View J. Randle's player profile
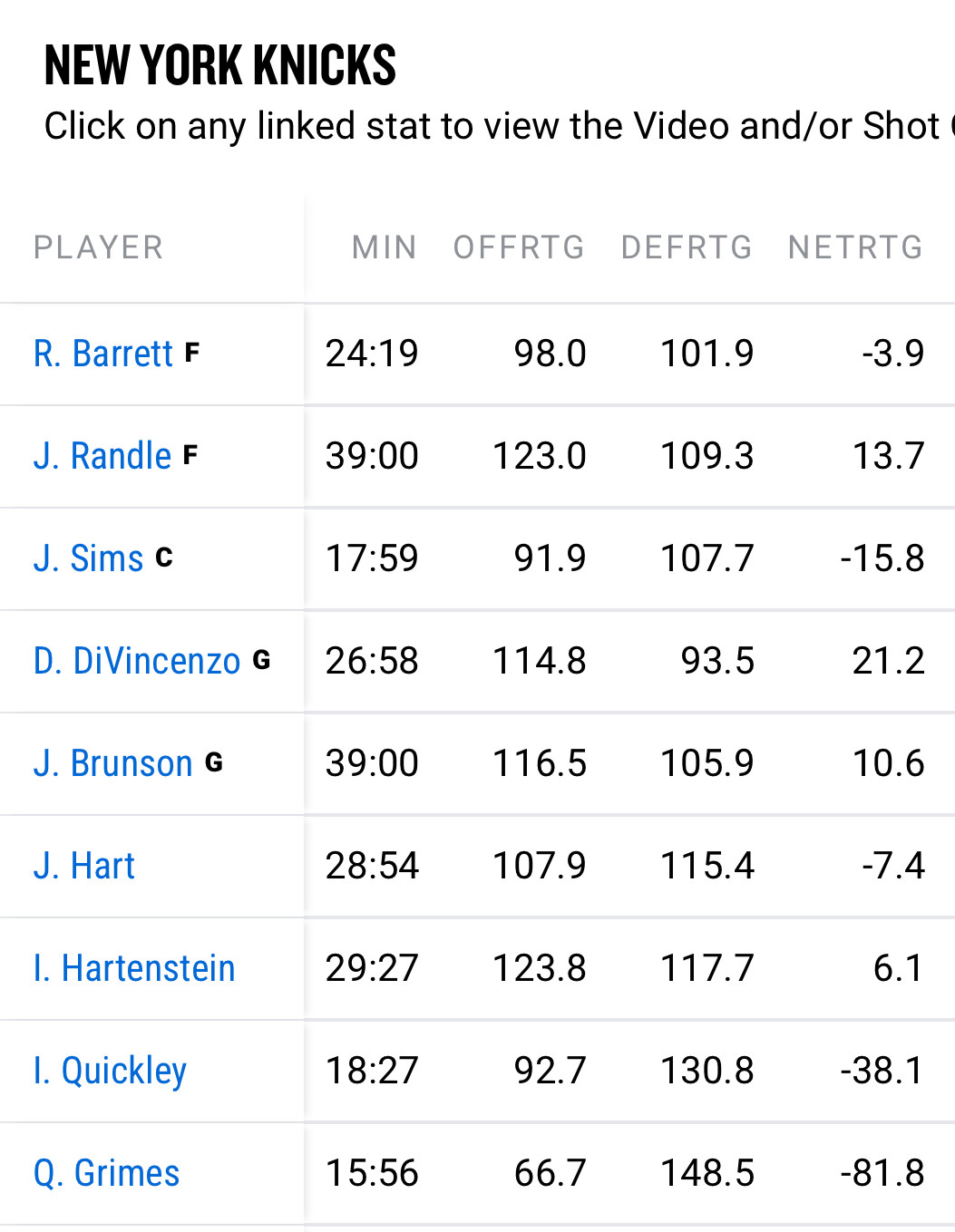Screen dimensions: 955x1232 pyautogui.click(x=102, y=456)
